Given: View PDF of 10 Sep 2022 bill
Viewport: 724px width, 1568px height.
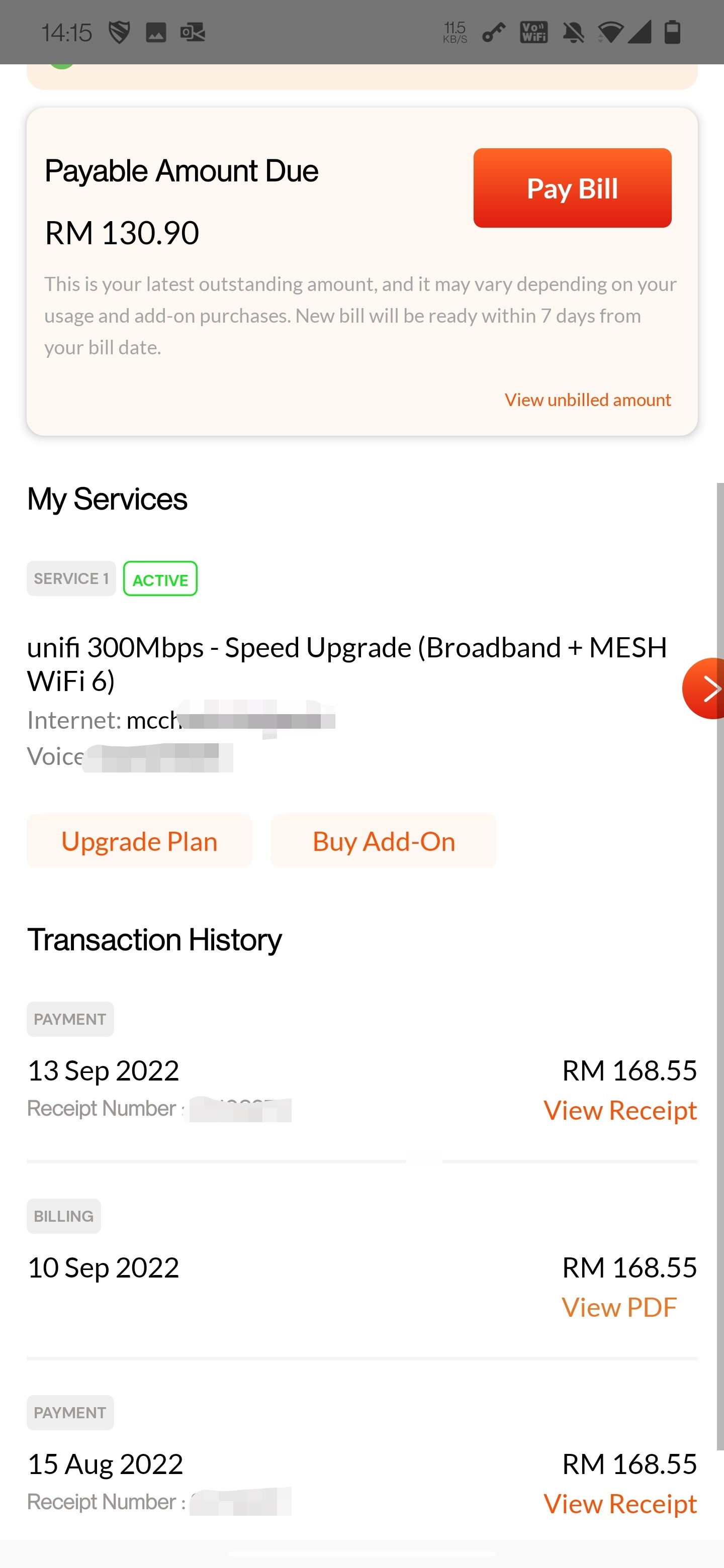Looking at the screenshot, I should (x=619, y=1307).
